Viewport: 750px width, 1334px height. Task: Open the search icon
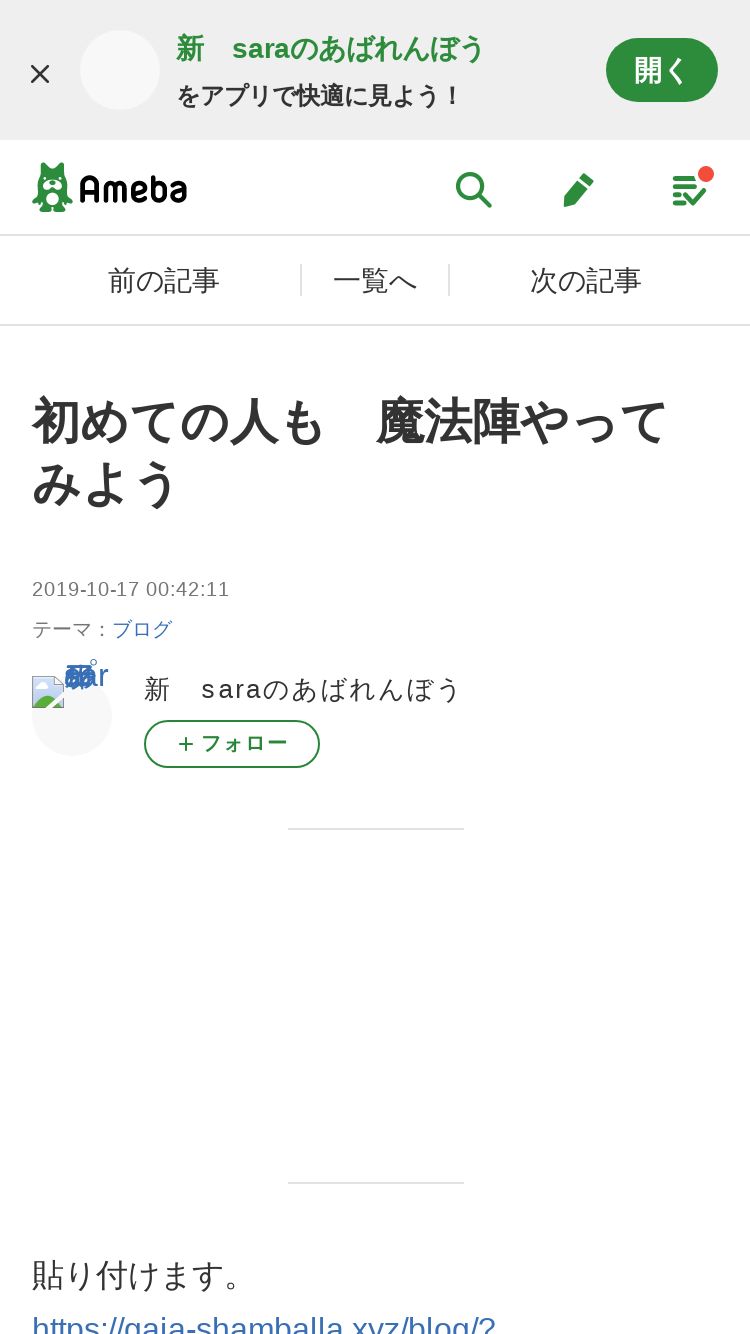coord(473,189)
